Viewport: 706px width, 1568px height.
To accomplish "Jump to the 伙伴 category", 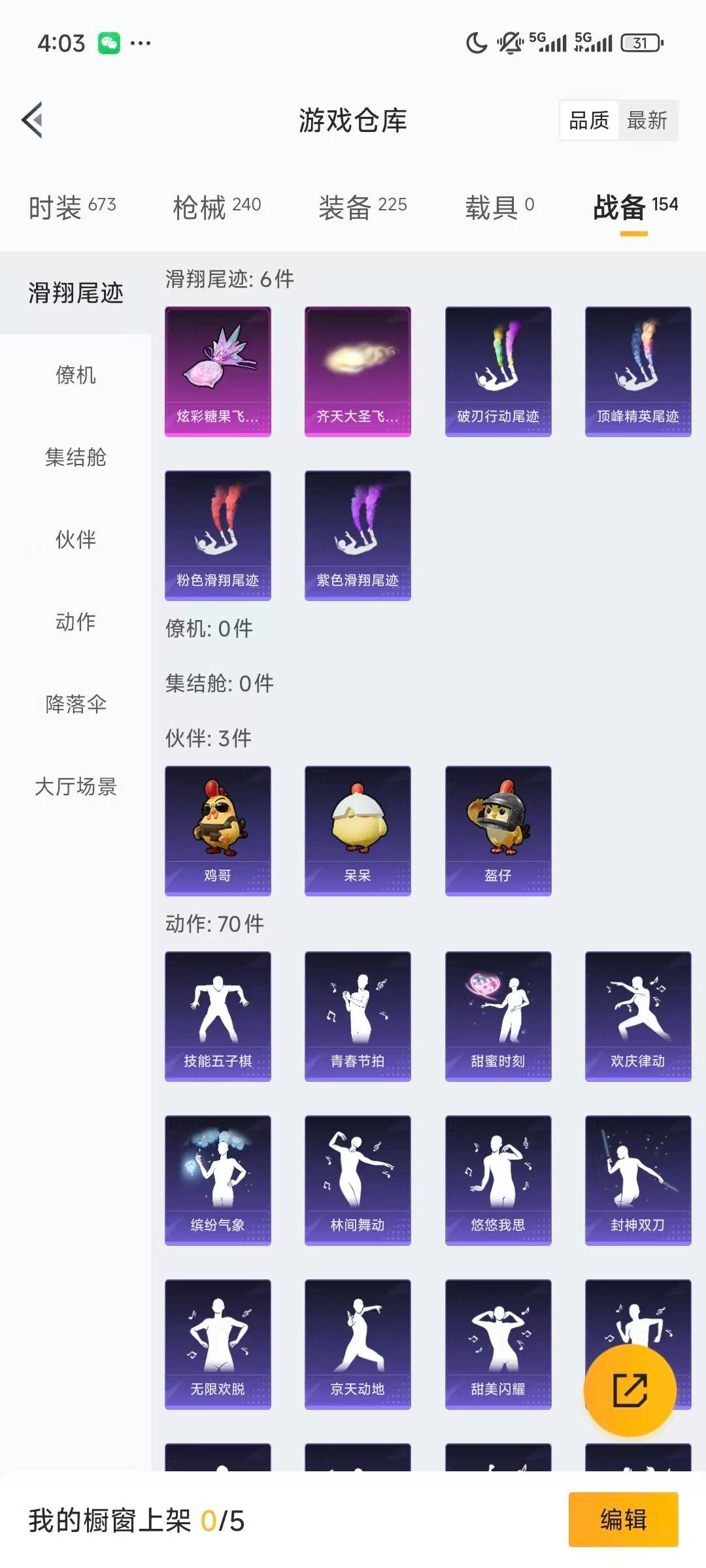I will click(75, 540).
